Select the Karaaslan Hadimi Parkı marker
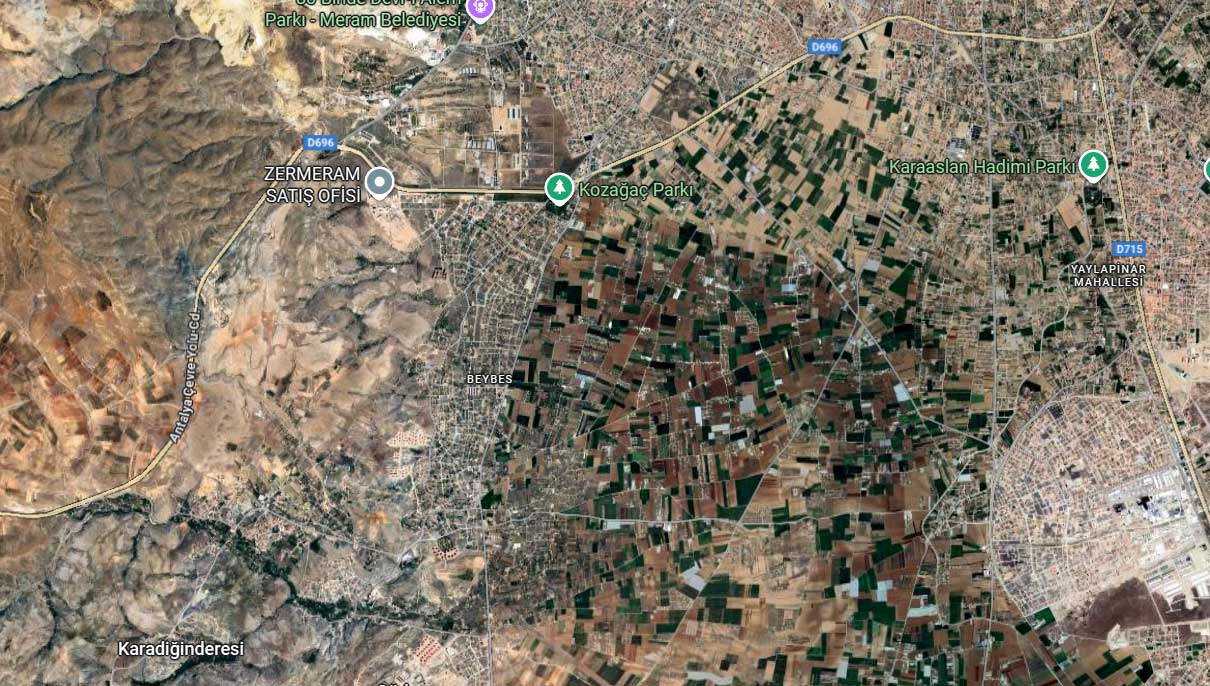 pos(1093,164)
